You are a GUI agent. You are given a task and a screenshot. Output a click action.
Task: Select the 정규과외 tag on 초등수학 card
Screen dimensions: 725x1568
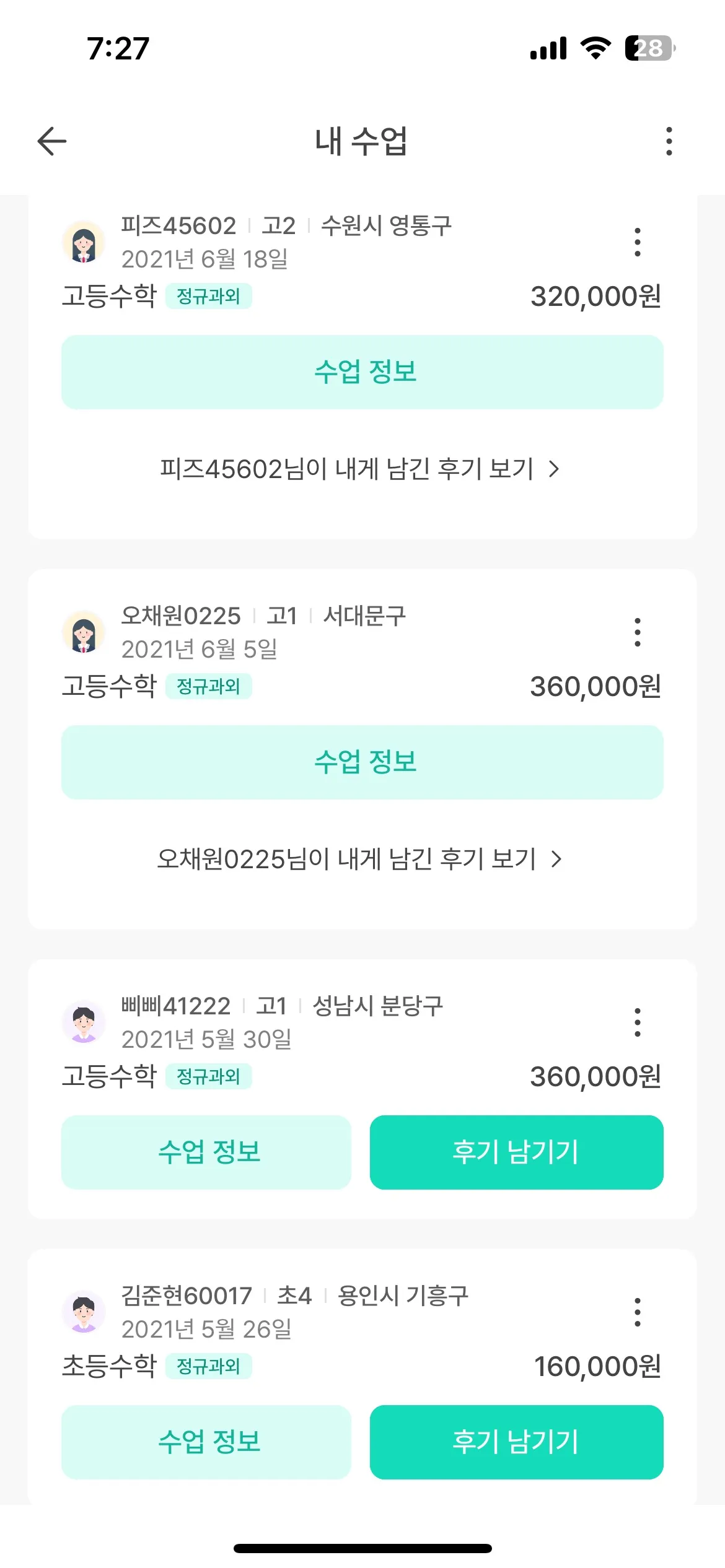210,1368
